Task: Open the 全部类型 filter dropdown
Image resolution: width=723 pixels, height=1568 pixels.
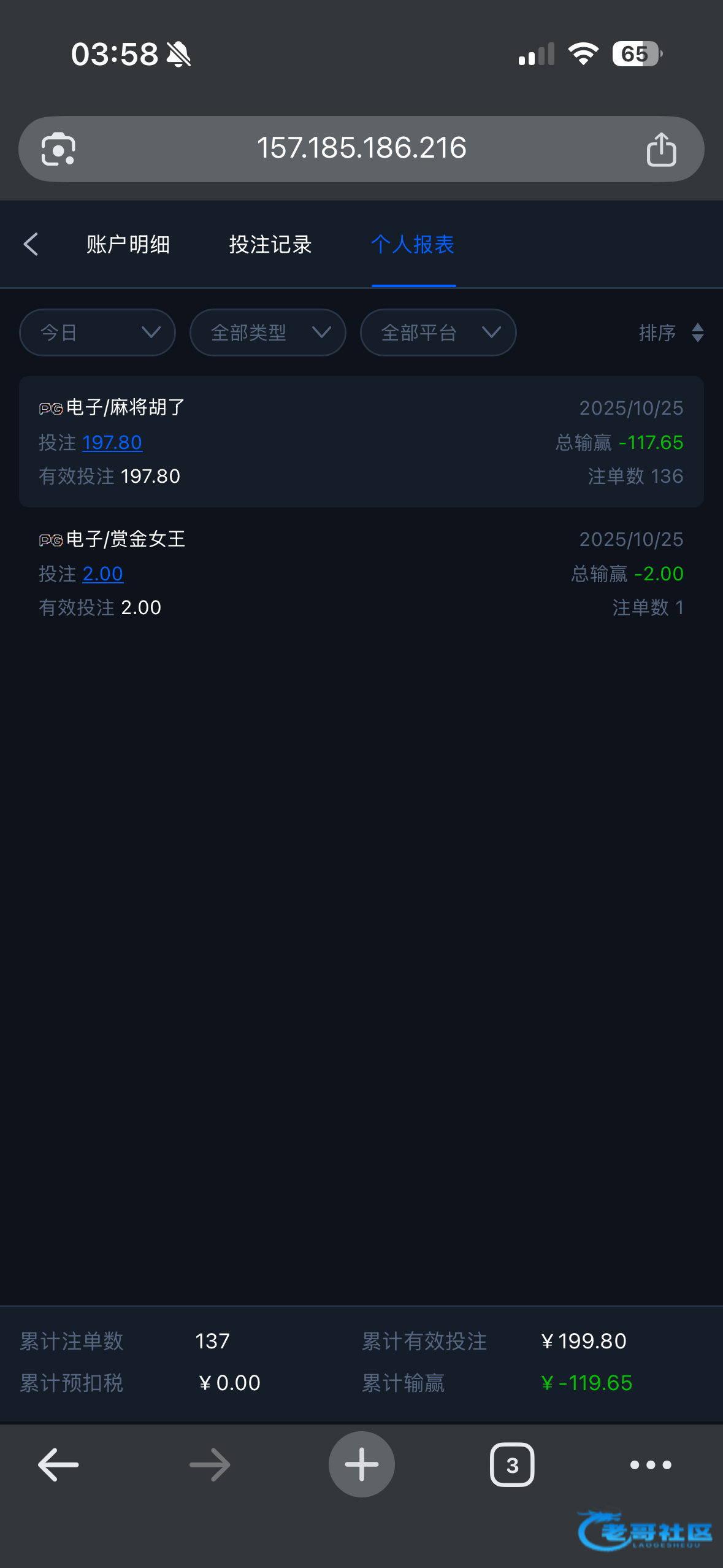Action: 268,332
